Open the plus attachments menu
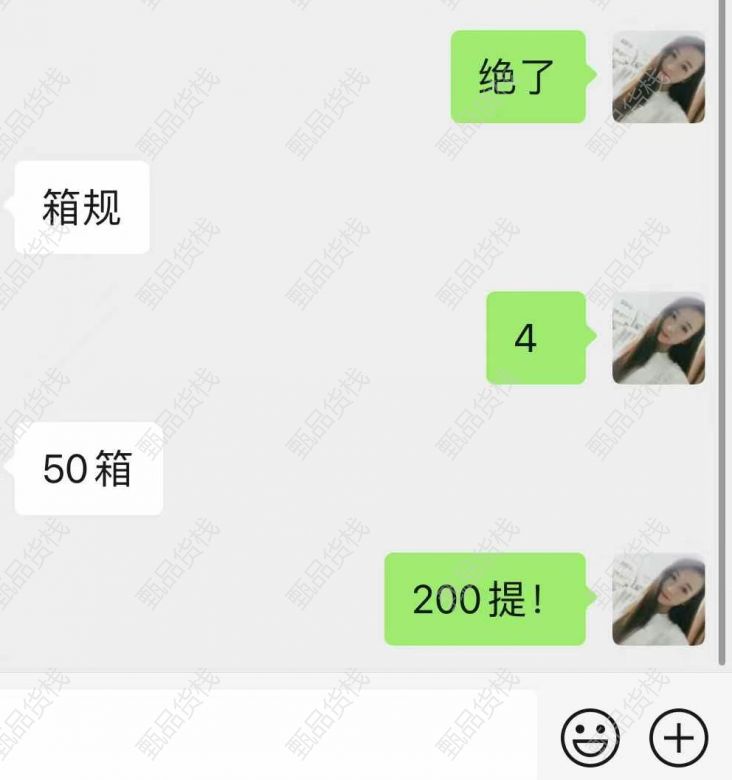The image size is (732, 780). (679, 739)
